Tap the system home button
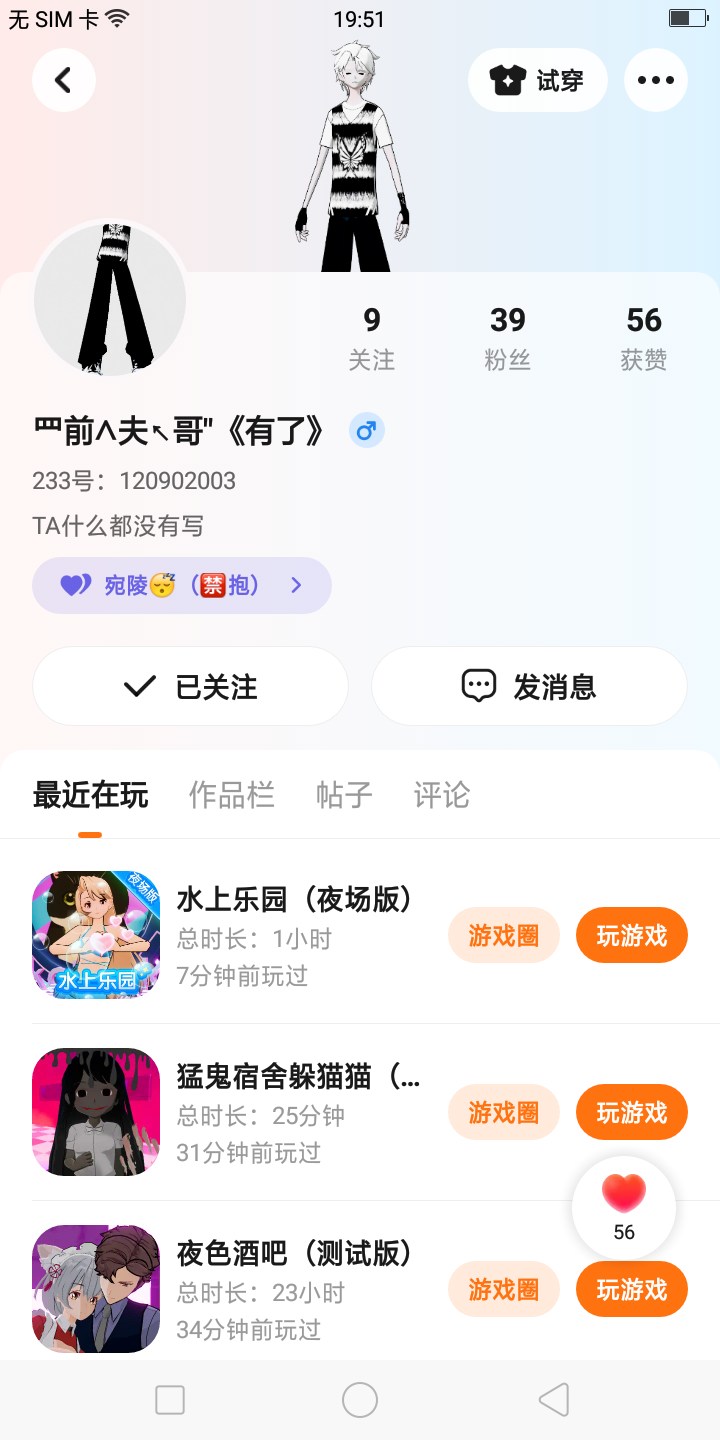Image resolution: width=720 pixels, height=1440 pixels. click(360, 1400)
